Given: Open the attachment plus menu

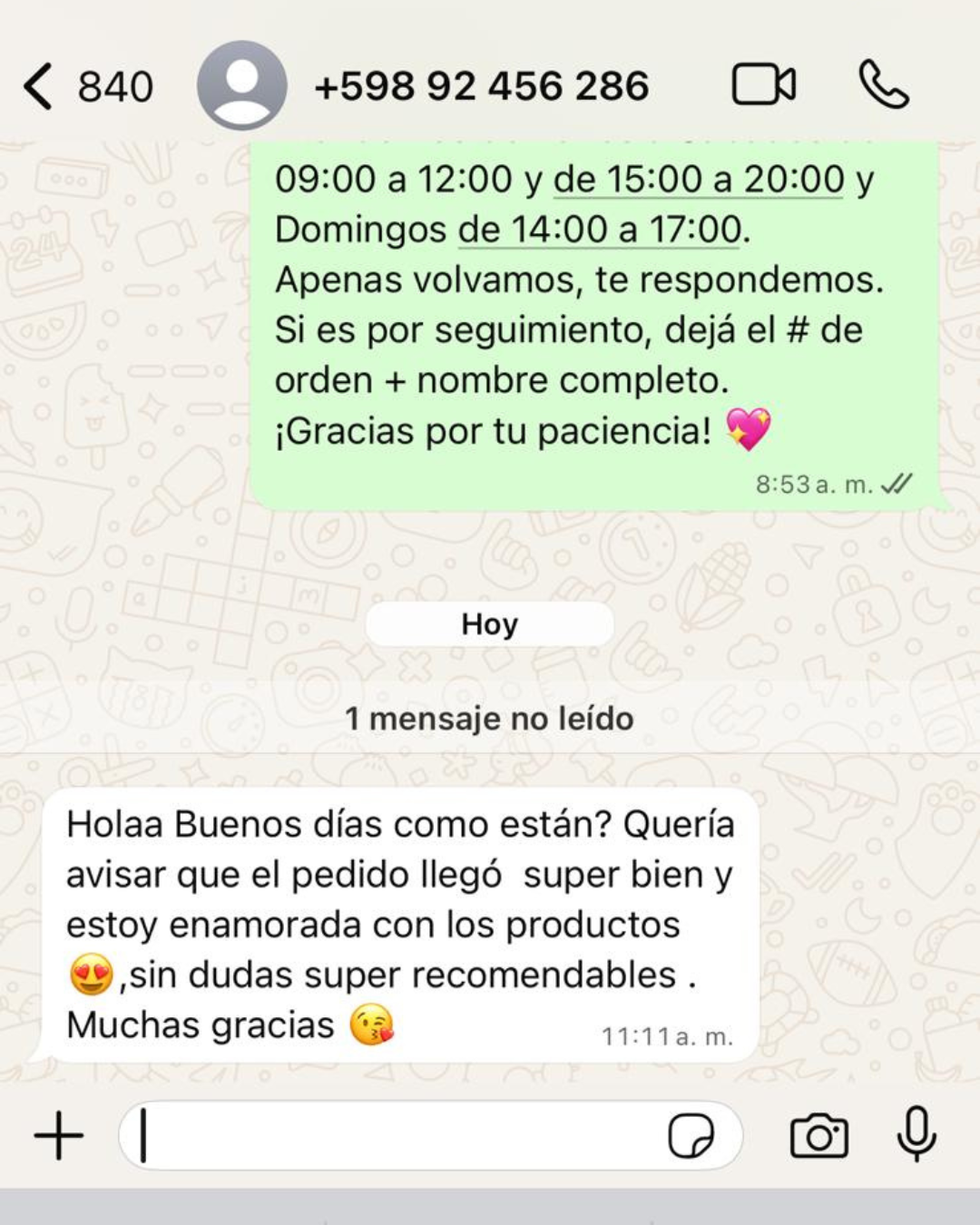Looking at the screenshot, I should click(59, 1135).
